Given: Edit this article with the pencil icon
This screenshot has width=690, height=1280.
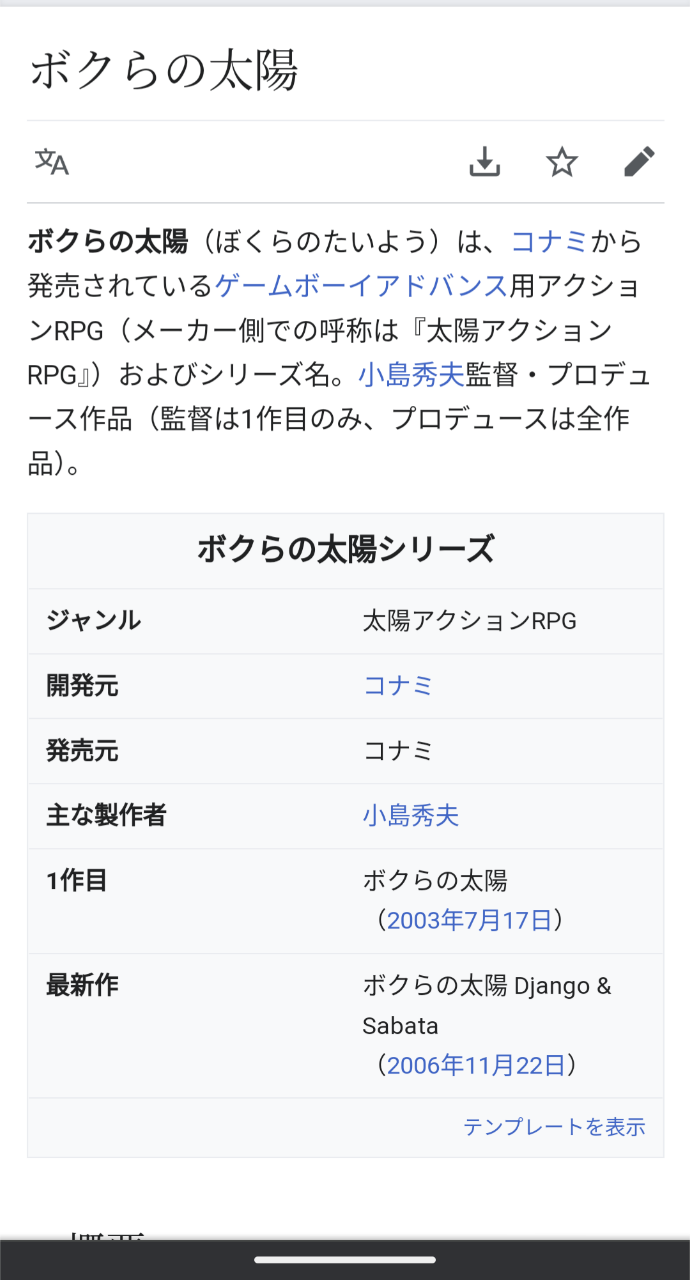Looking at the screenshot, I should pyautogui.click(x=639, y=162).
